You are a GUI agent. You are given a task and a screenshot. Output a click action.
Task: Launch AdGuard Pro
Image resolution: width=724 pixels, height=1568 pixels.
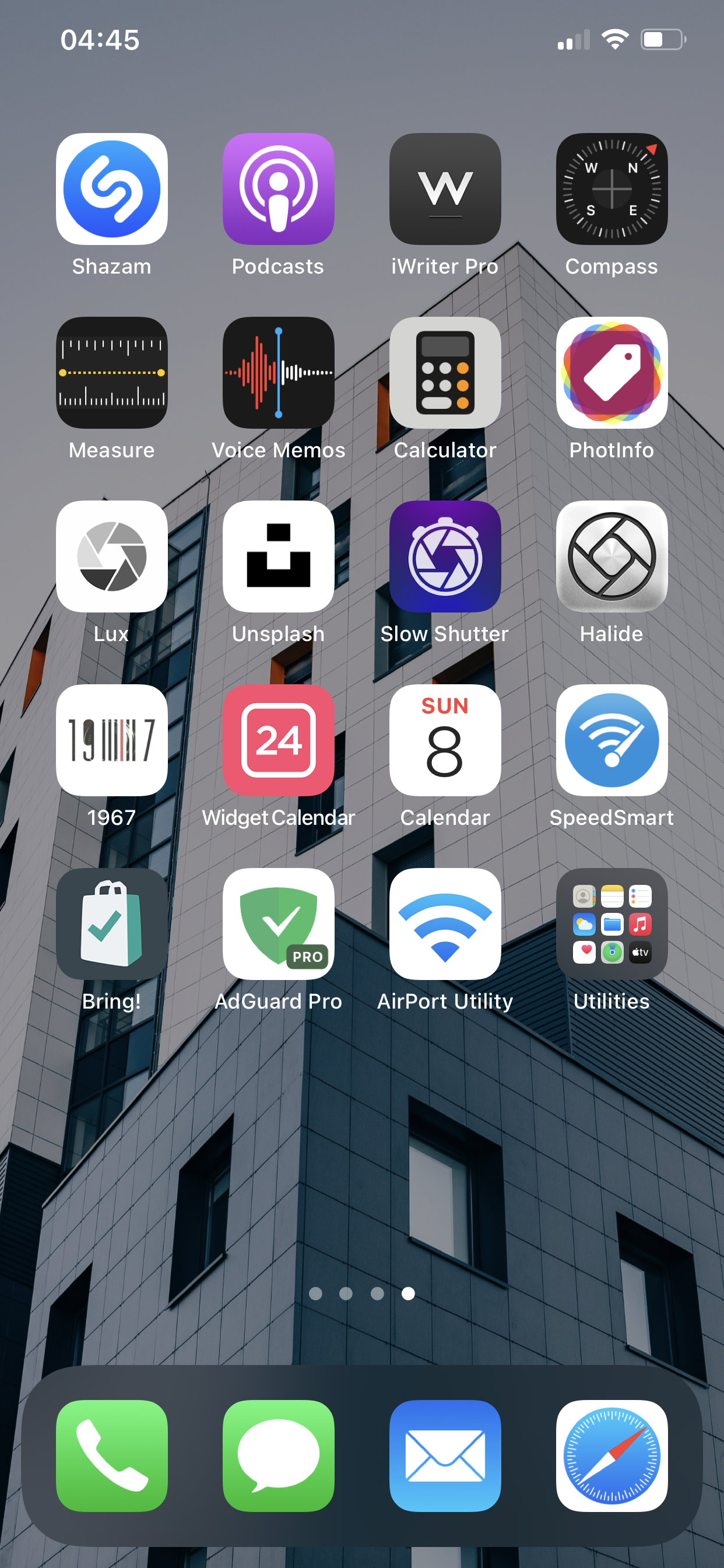click(x=278, y=924)
